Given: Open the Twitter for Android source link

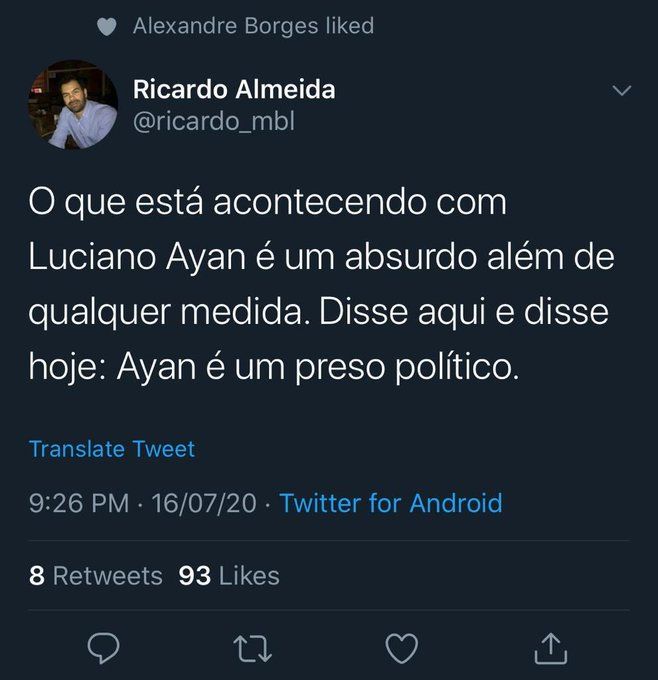Looking at the screenshot, I should pyautogui.click(x=390, y=502).
